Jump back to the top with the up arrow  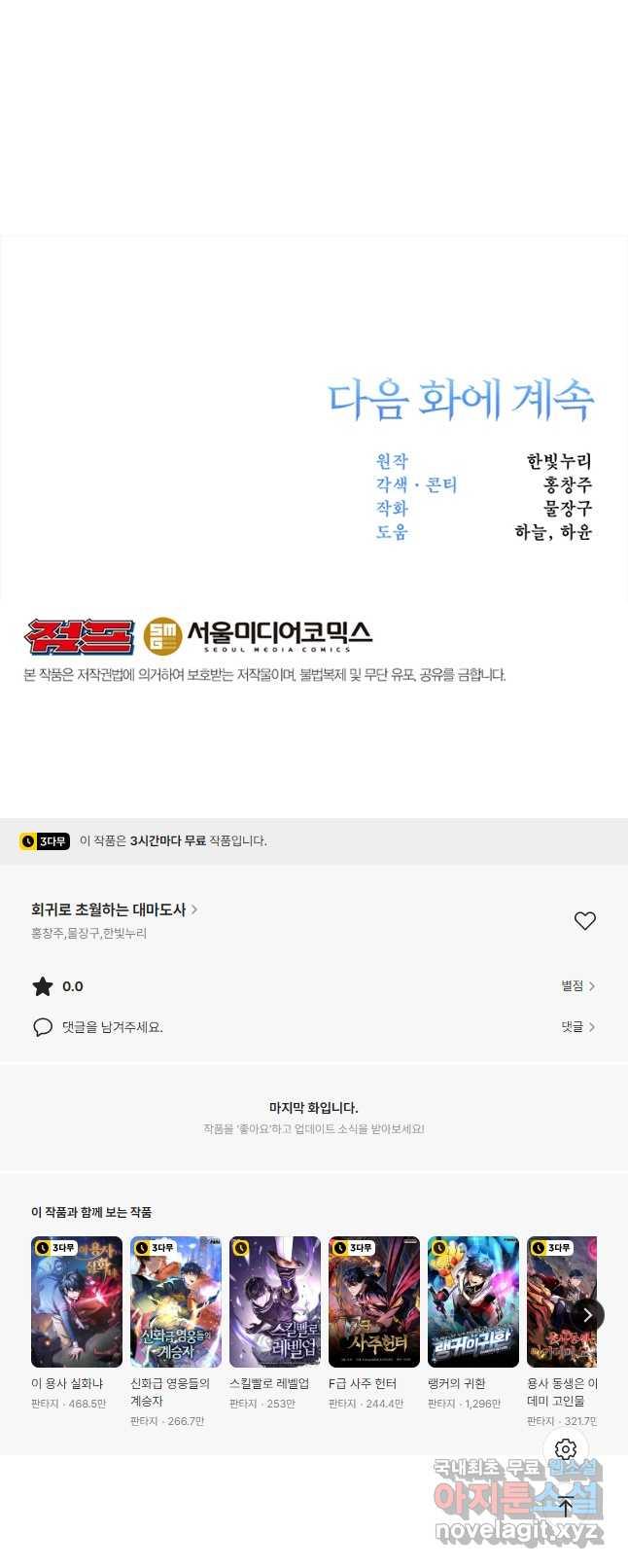566,1506
